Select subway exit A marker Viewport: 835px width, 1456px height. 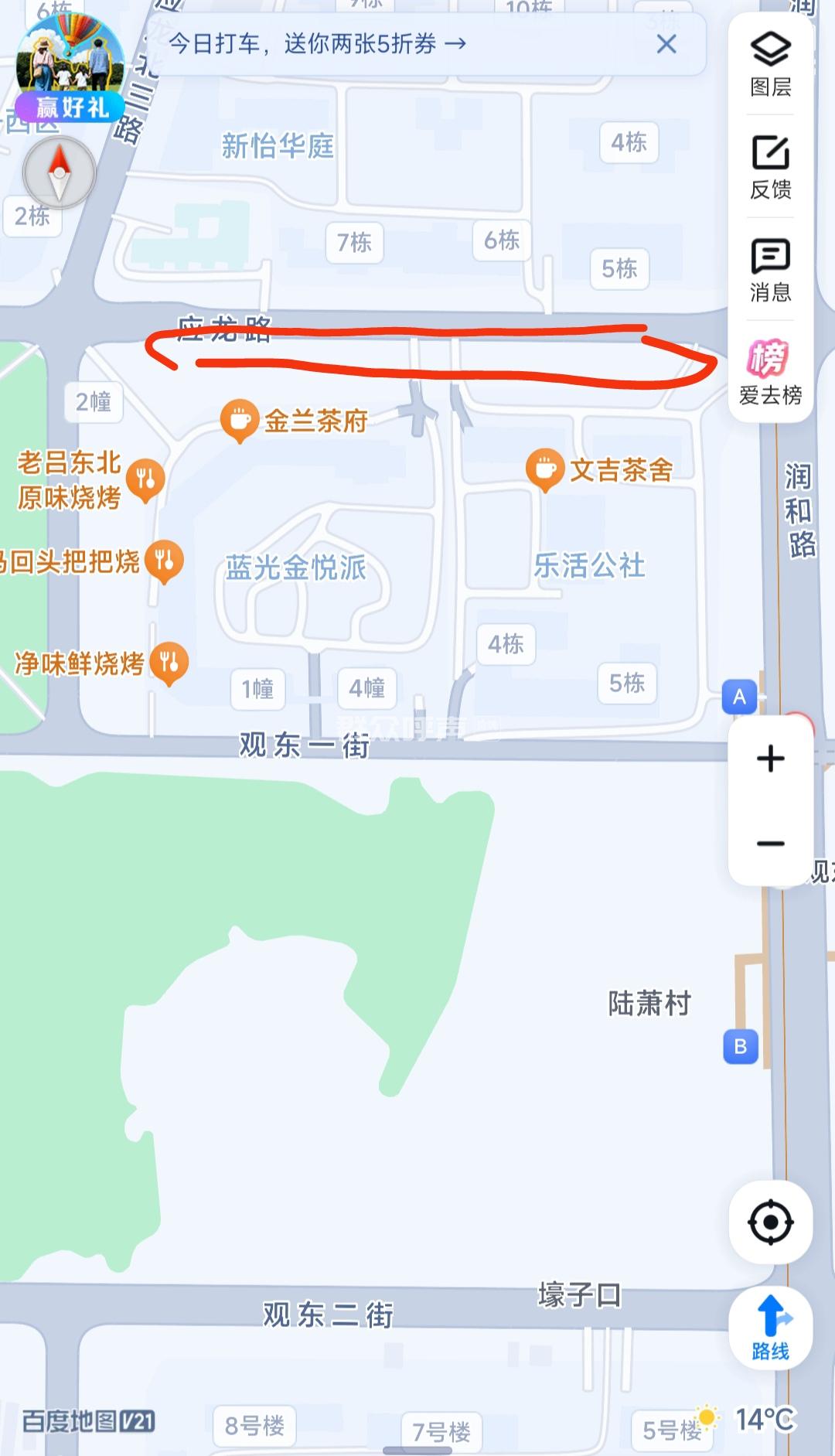[x=739, y=697]
